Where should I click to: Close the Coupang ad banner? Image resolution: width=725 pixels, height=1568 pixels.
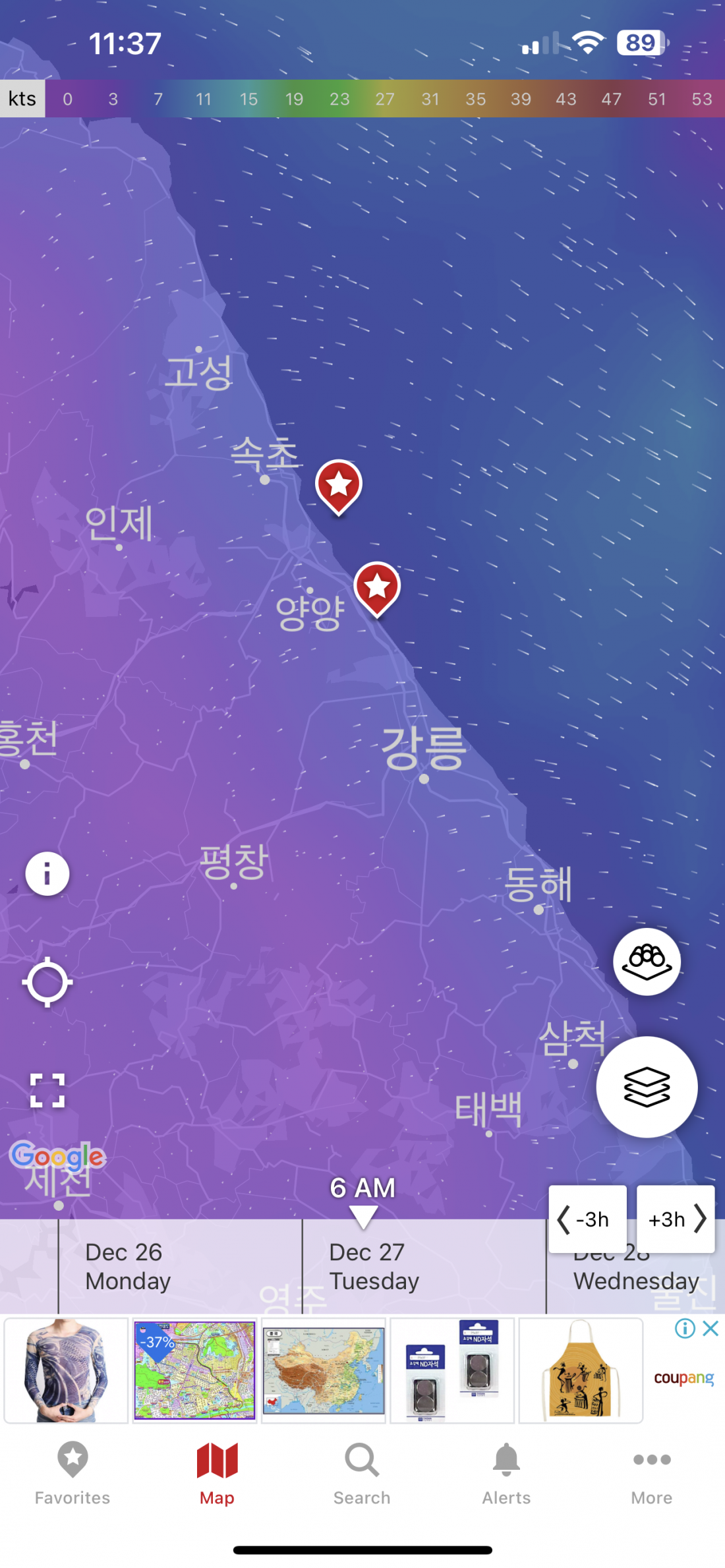[710, 1328]
